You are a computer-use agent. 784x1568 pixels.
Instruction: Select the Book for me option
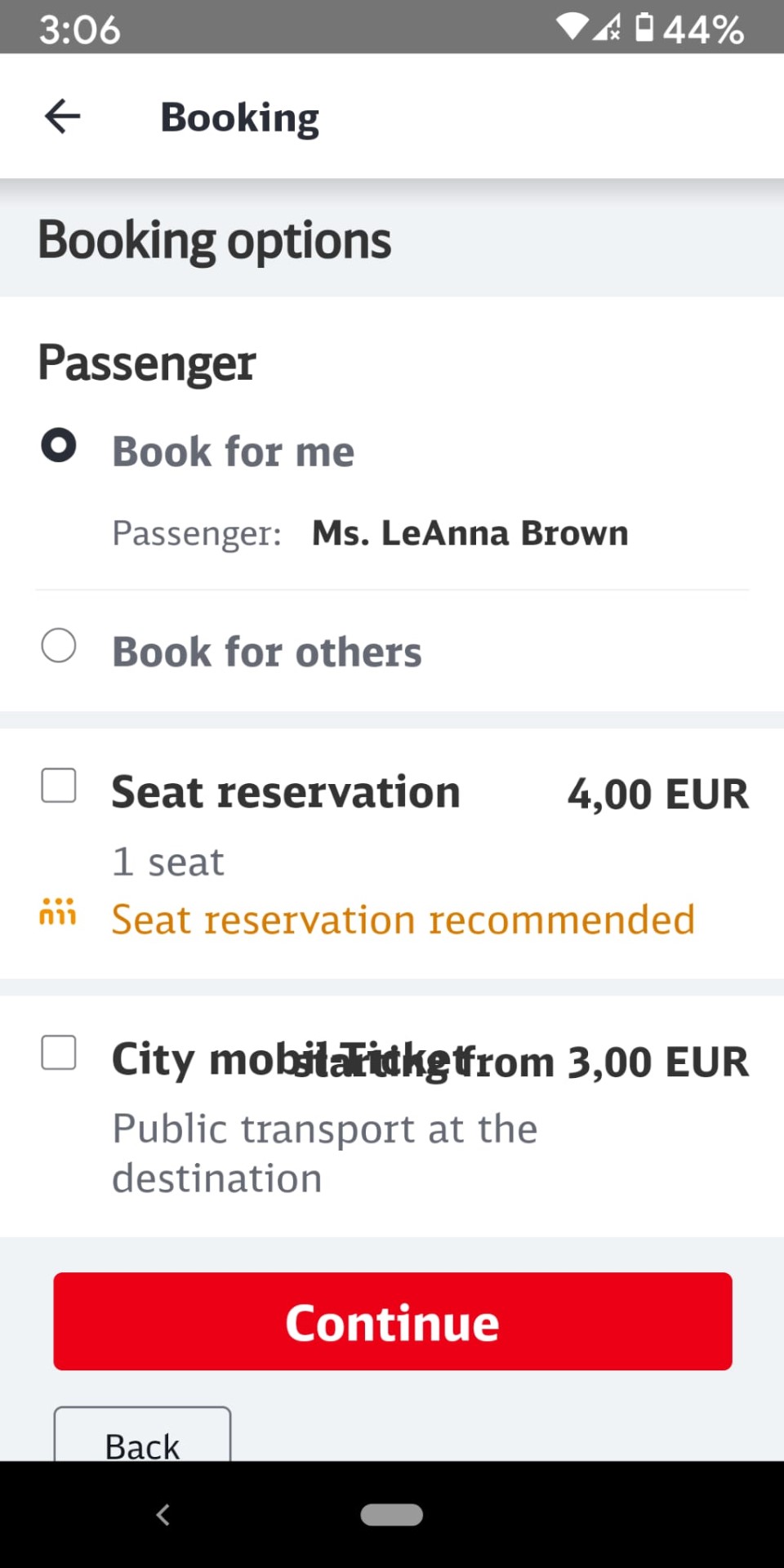[59, 445]
